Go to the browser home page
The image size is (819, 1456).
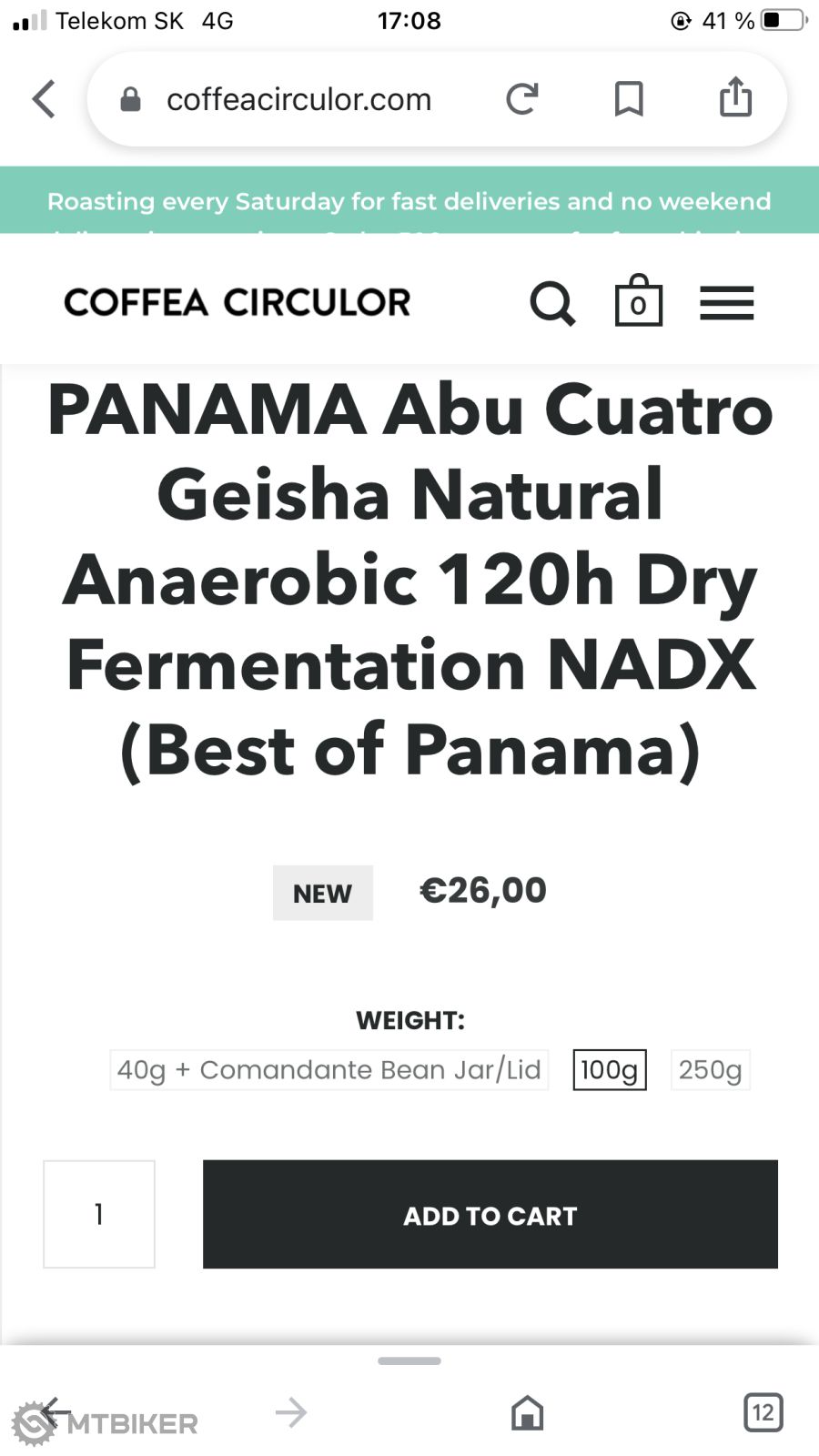[527, 1413]
